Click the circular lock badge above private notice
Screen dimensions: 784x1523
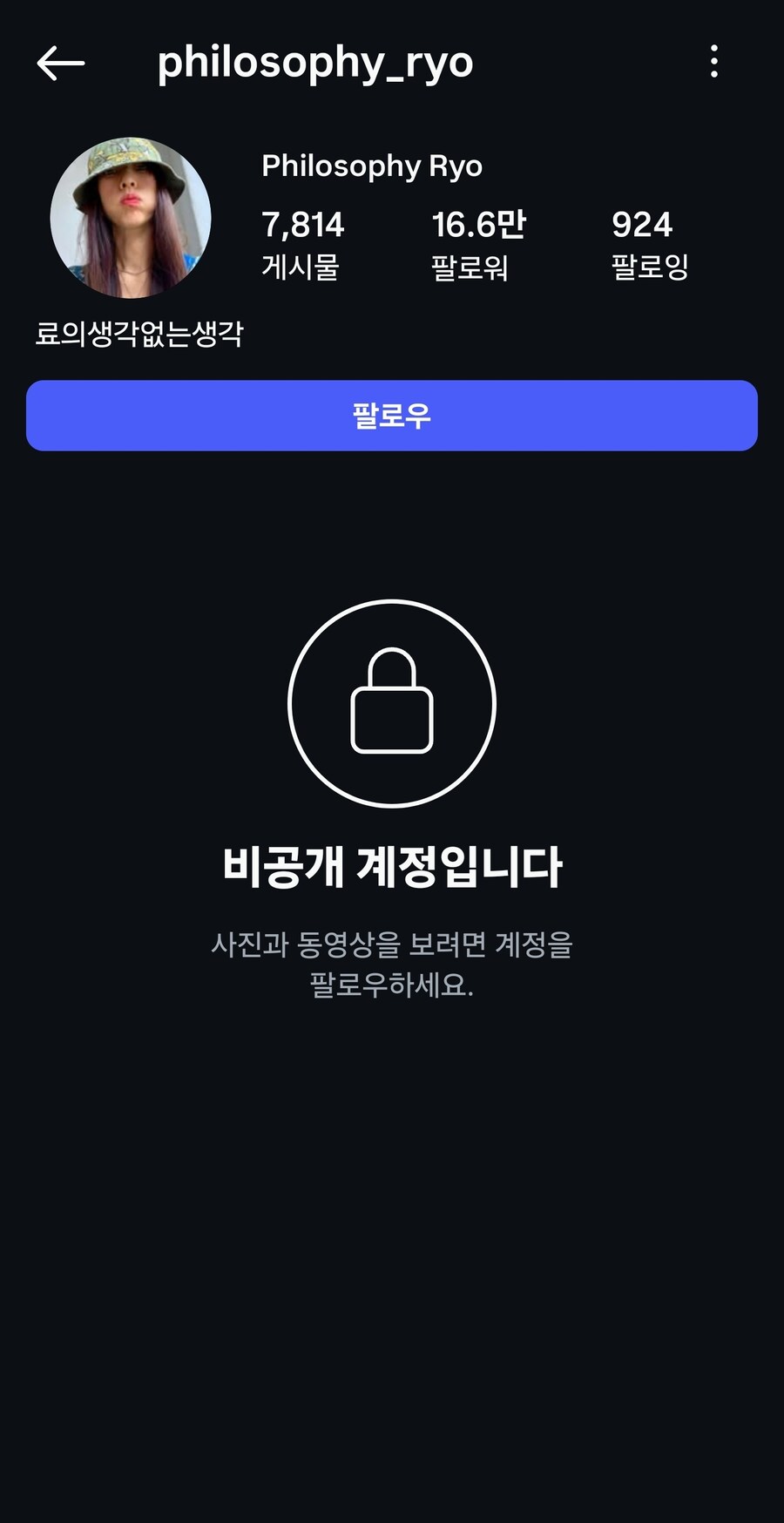(392, 701)
